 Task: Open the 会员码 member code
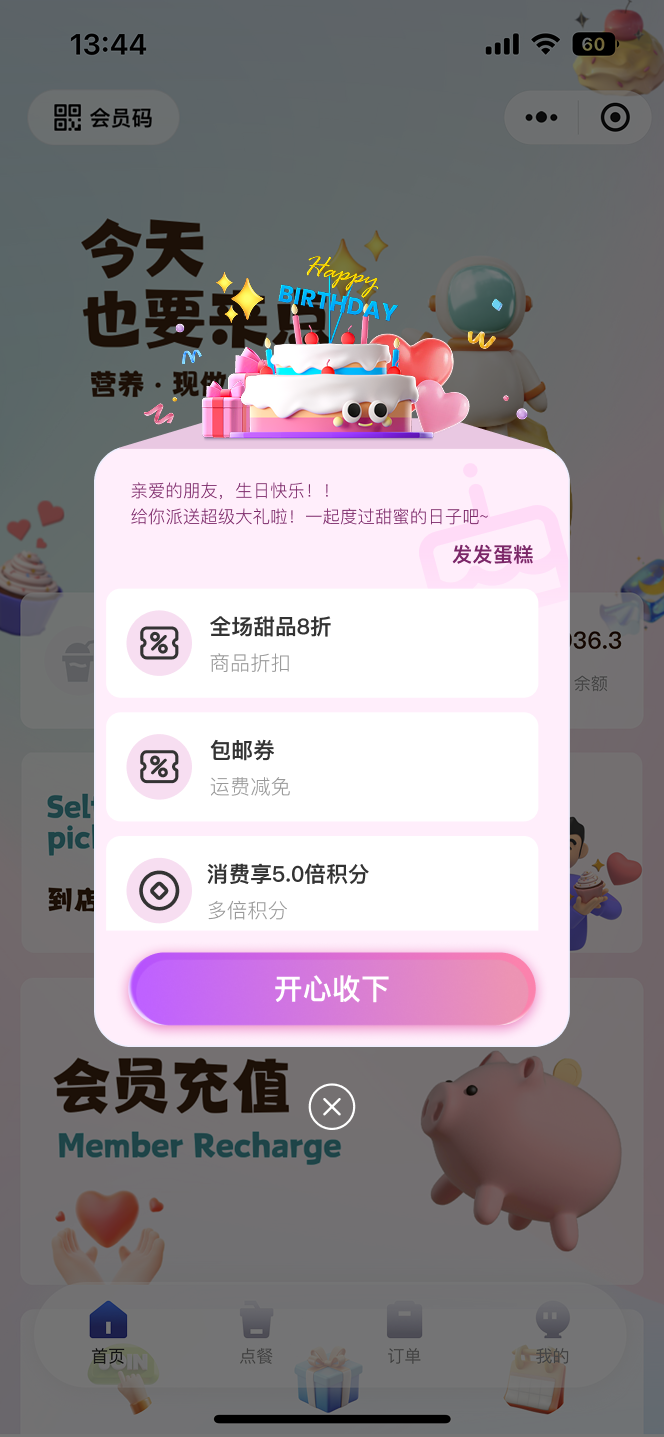click(x=104, y=118)
